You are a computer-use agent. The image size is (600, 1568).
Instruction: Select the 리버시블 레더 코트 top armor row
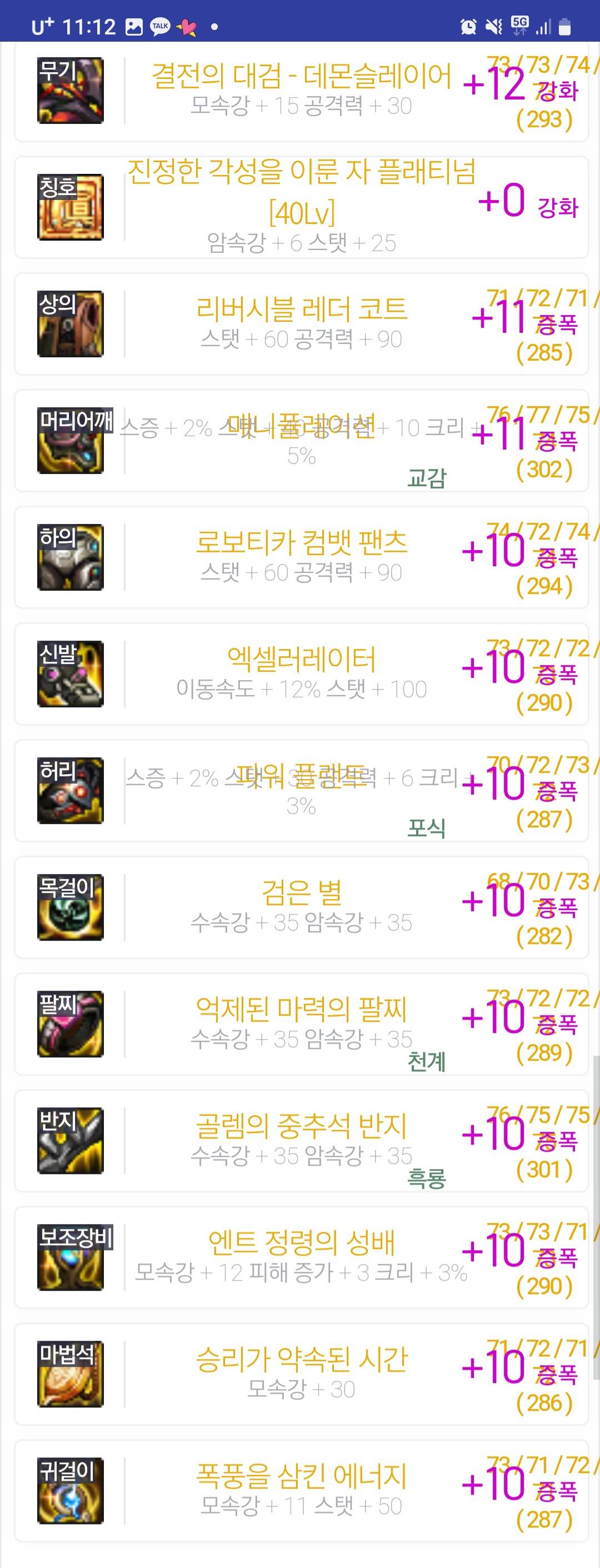point(301,324)
